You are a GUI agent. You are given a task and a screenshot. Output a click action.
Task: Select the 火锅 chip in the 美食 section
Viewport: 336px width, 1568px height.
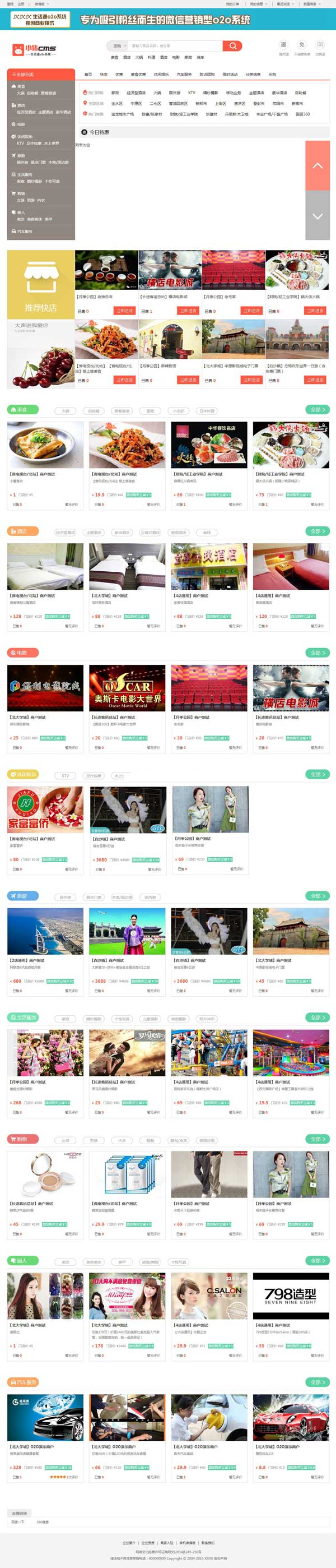[66, 411]
